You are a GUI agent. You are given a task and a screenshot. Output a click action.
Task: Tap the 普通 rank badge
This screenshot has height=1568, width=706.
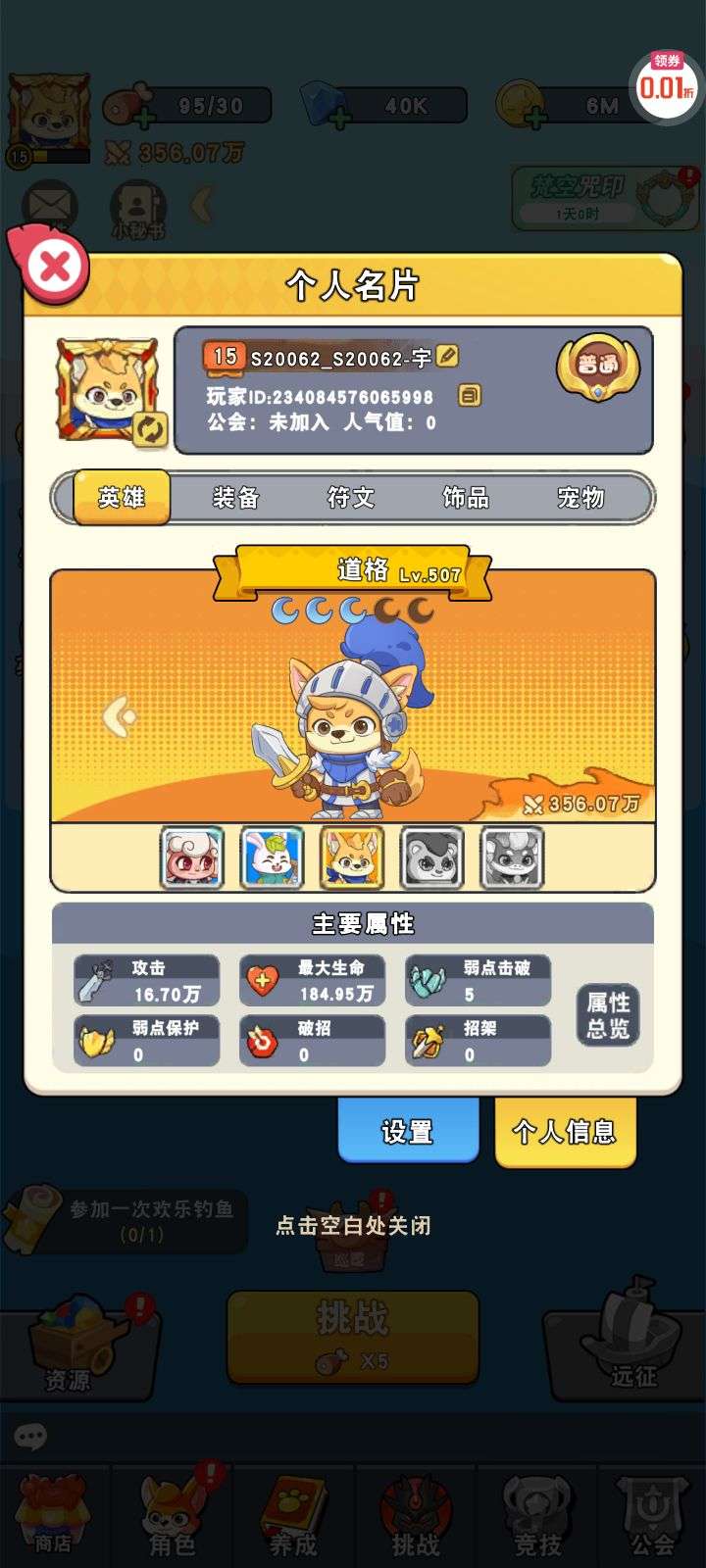click(x=598, y=368)
